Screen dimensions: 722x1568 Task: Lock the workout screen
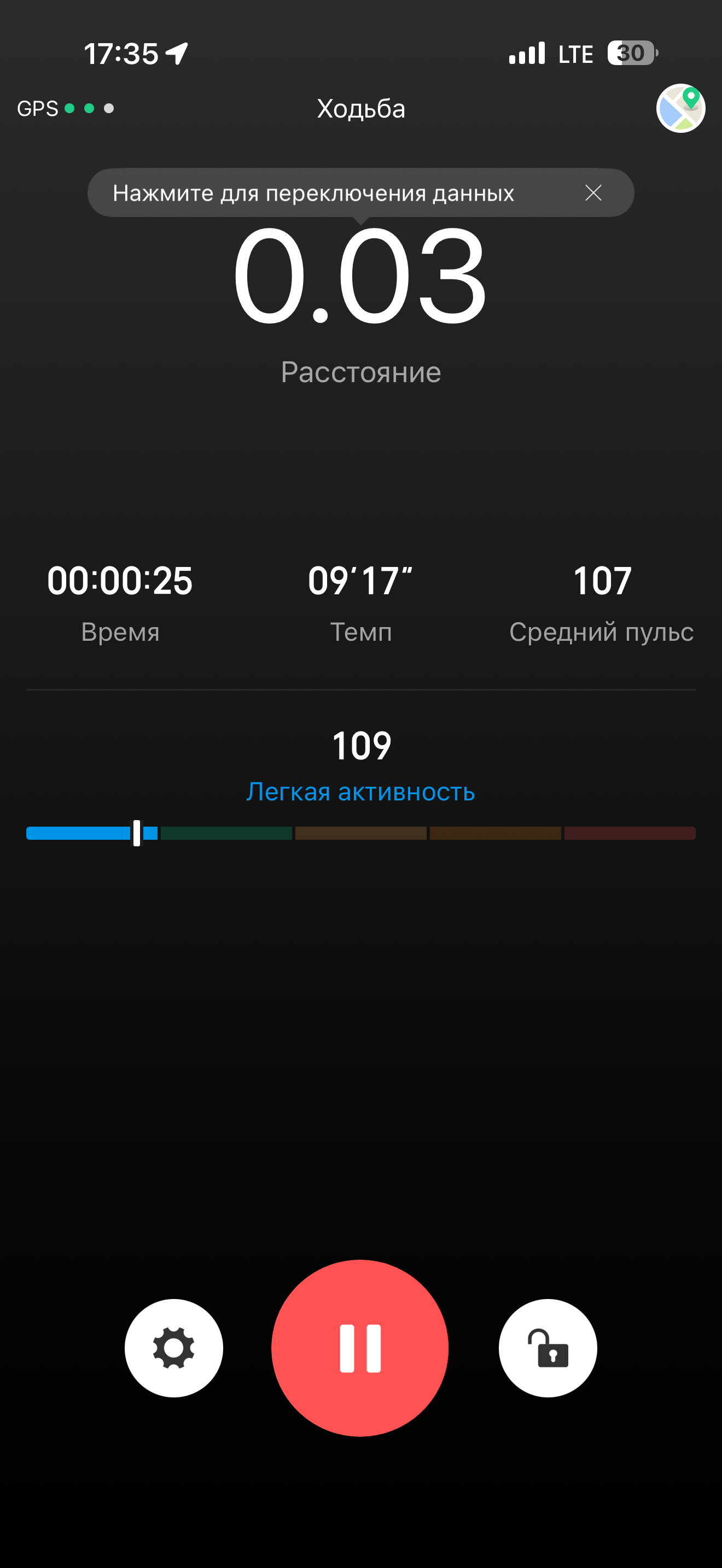coord(548,1348)
